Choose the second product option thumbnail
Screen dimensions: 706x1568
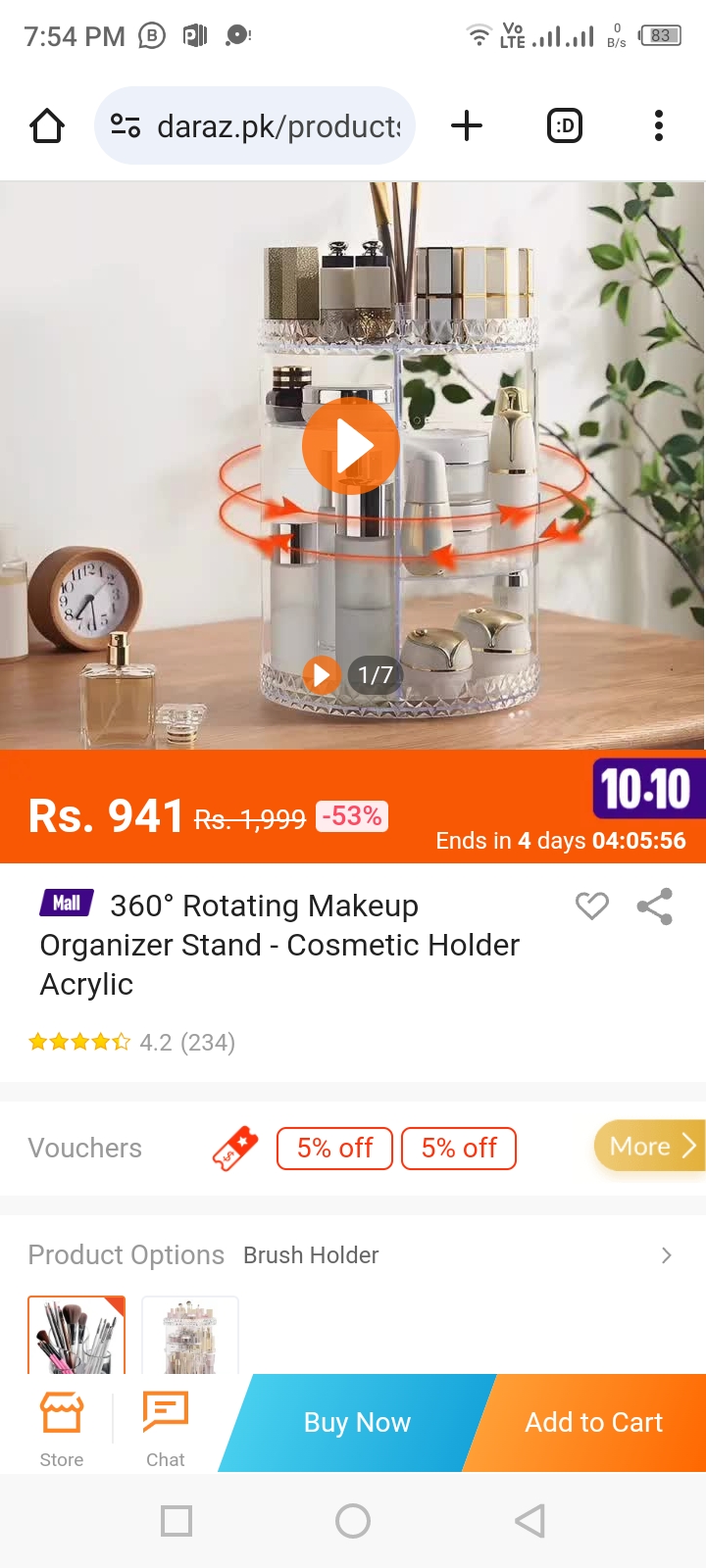[190, 1335]
